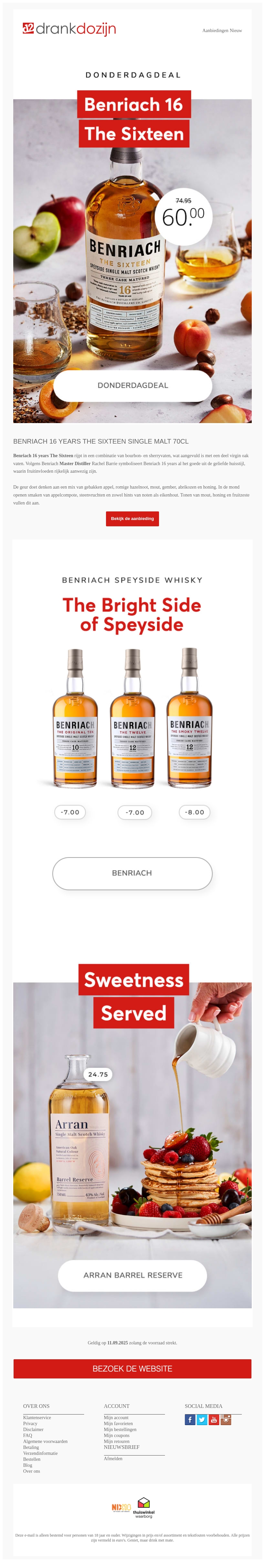Image resolution: width=265 pixels, height=1568 pixels.
Task: Open the Facebook social icon
Action: pos(190,1420)
